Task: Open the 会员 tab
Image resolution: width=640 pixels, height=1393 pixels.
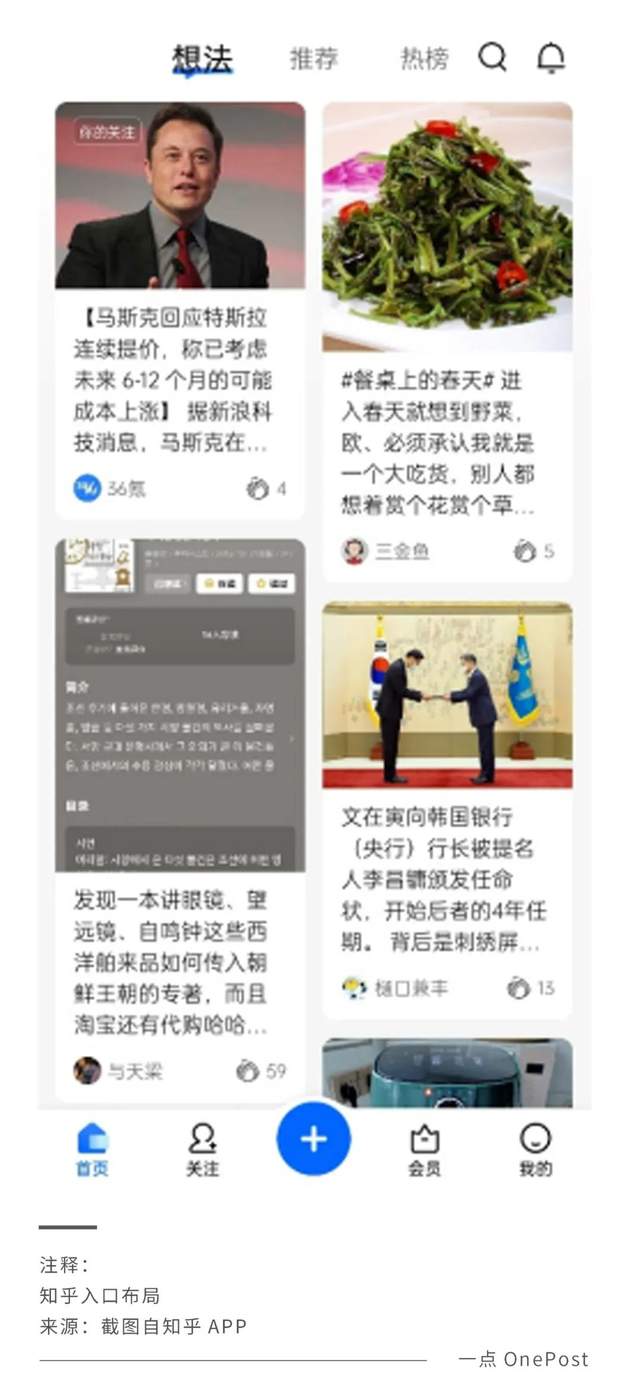Action: point(425,1150)
